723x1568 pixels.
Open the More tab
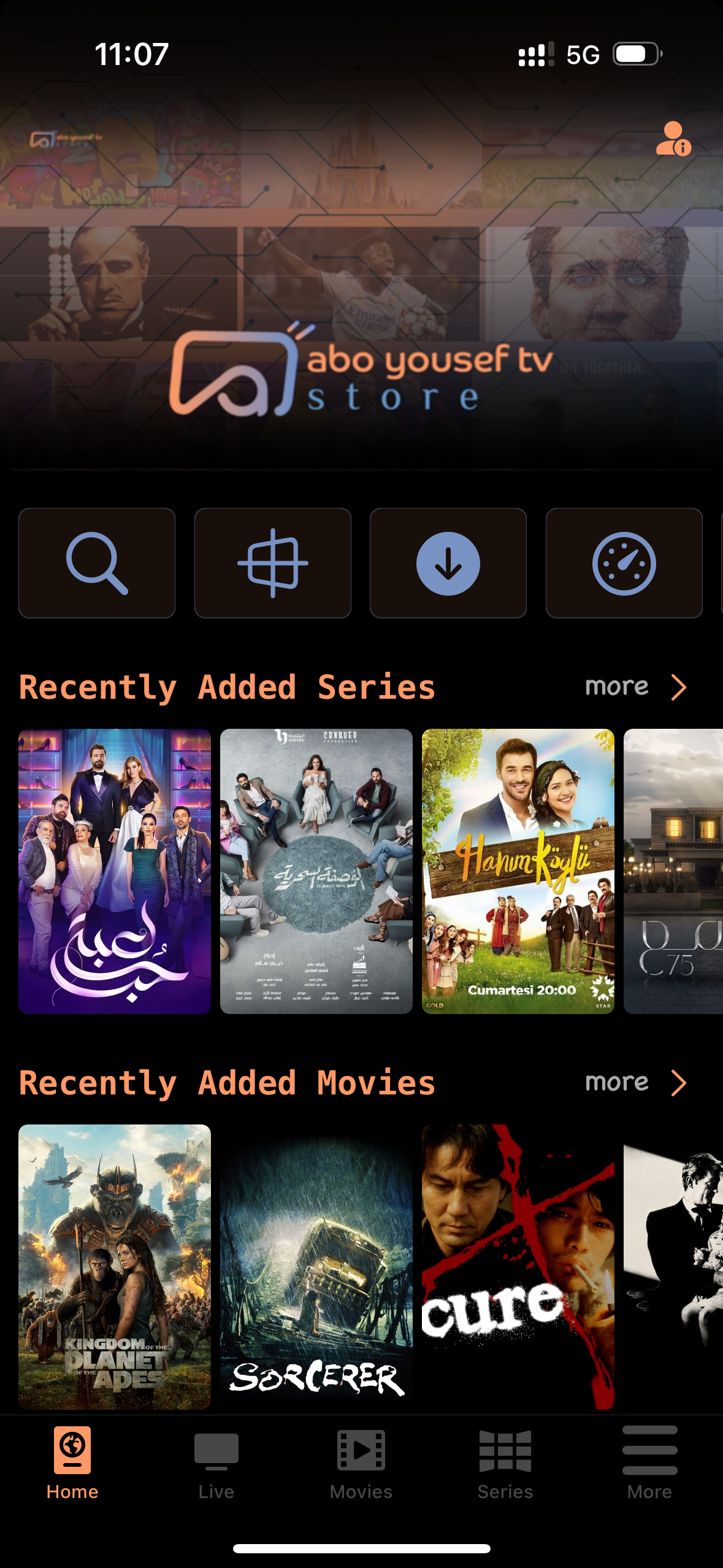pyautogui.click(x=649, y=1463)
